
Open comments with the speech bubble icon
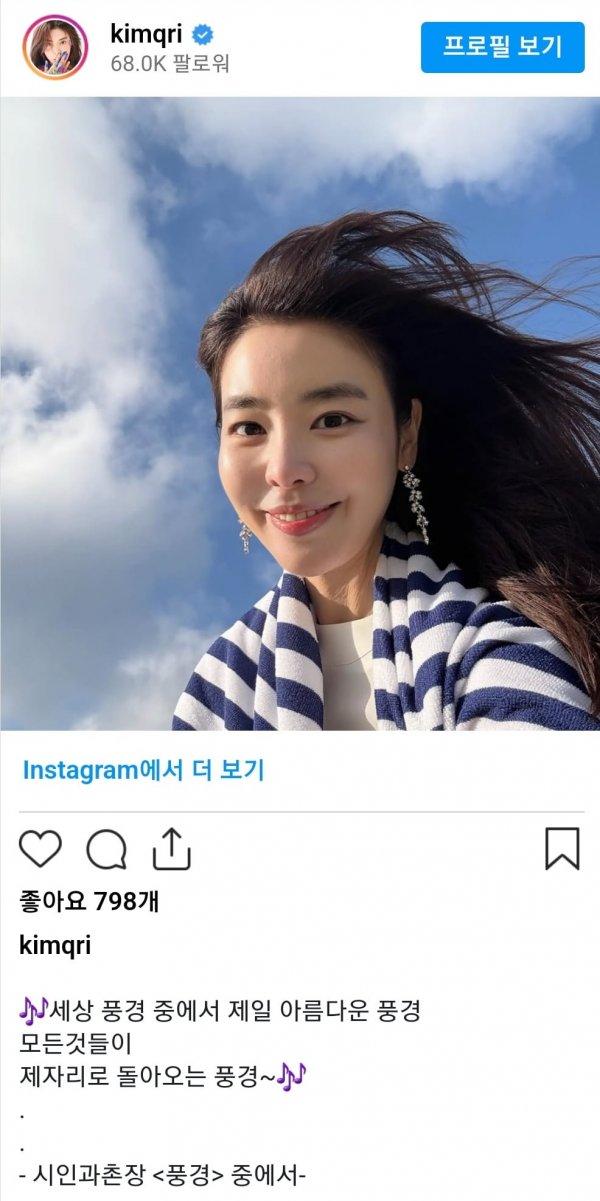107,850
